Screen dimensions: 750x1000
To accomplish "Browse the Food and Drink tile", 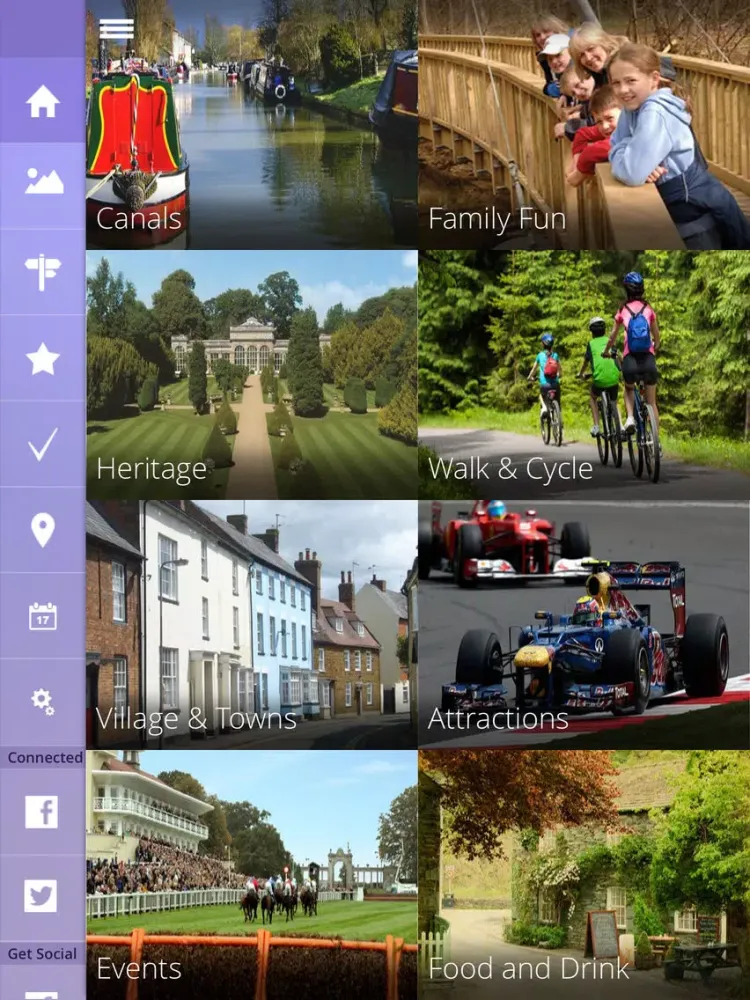I will pyautogui.click(x=584, y=875).
